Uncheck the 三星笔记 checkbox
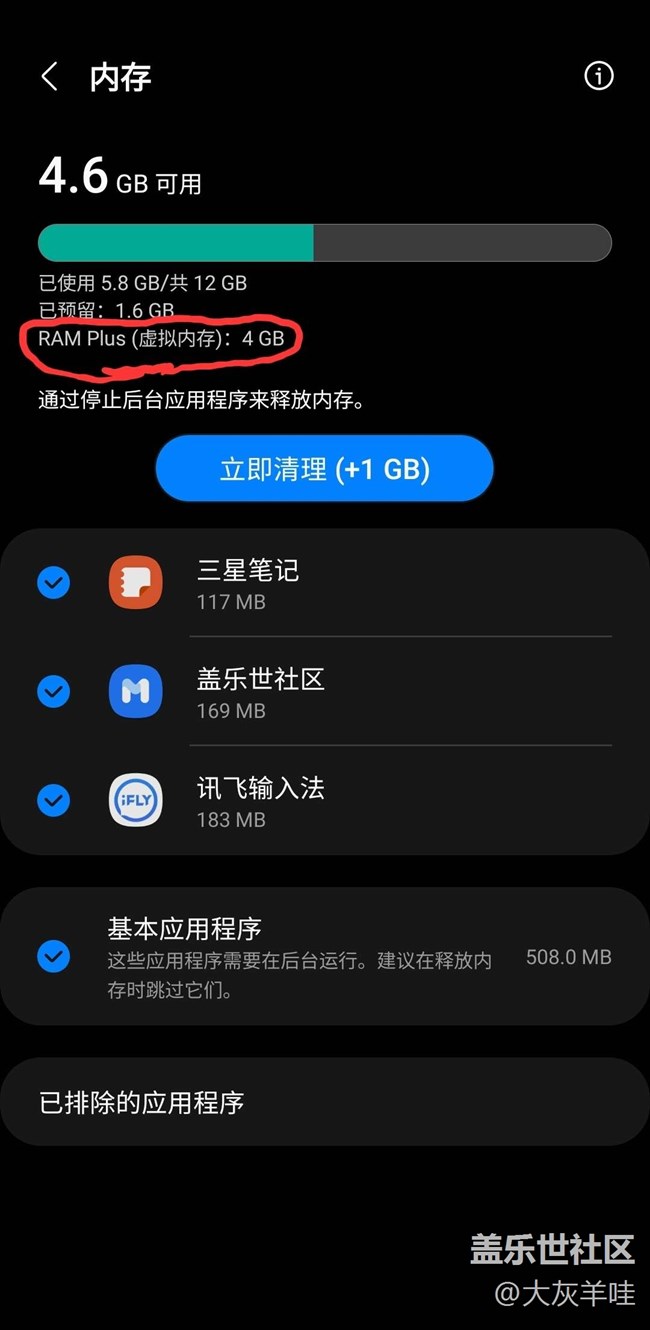This screenshot has width=650, height=1330. [53, 583]
